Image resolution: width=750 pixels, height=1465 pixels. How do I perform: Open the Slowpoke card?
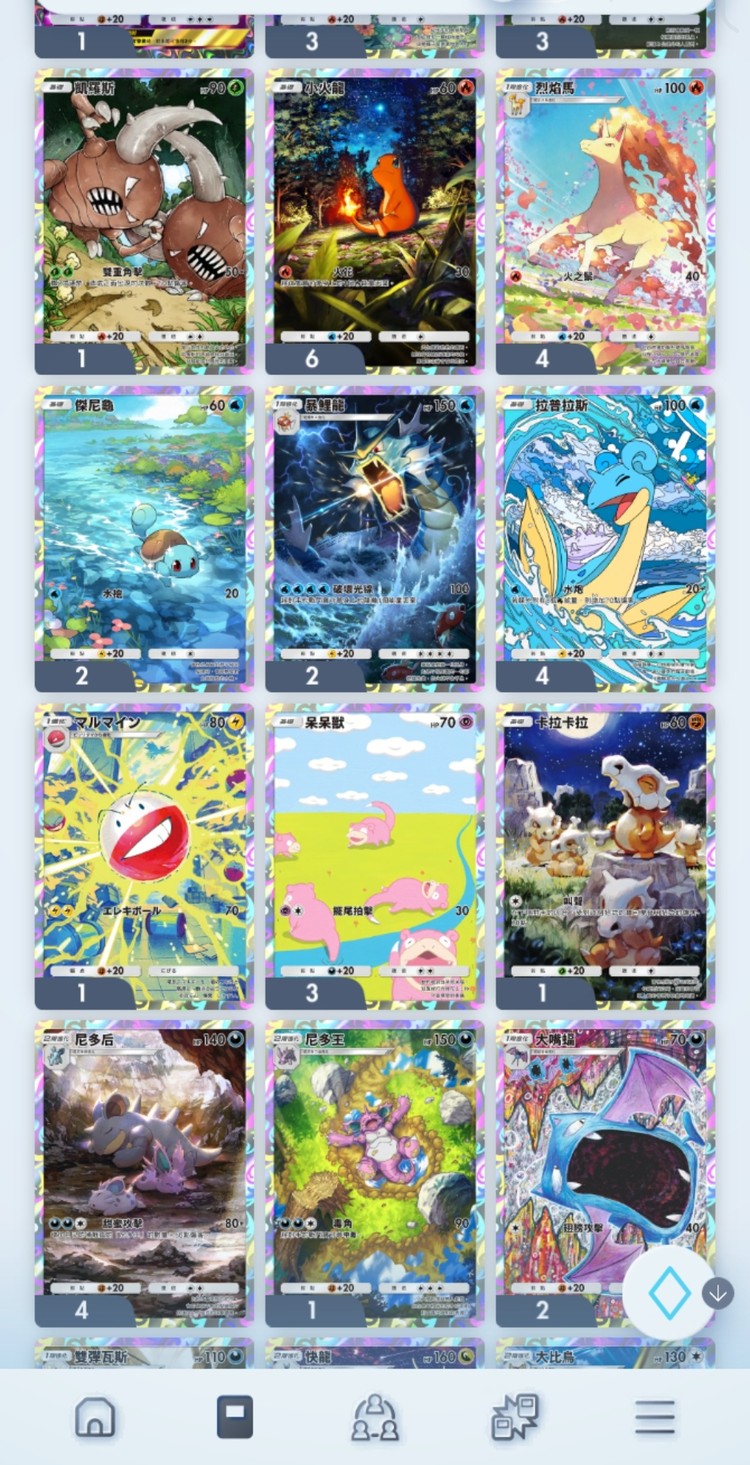point(375,850)
